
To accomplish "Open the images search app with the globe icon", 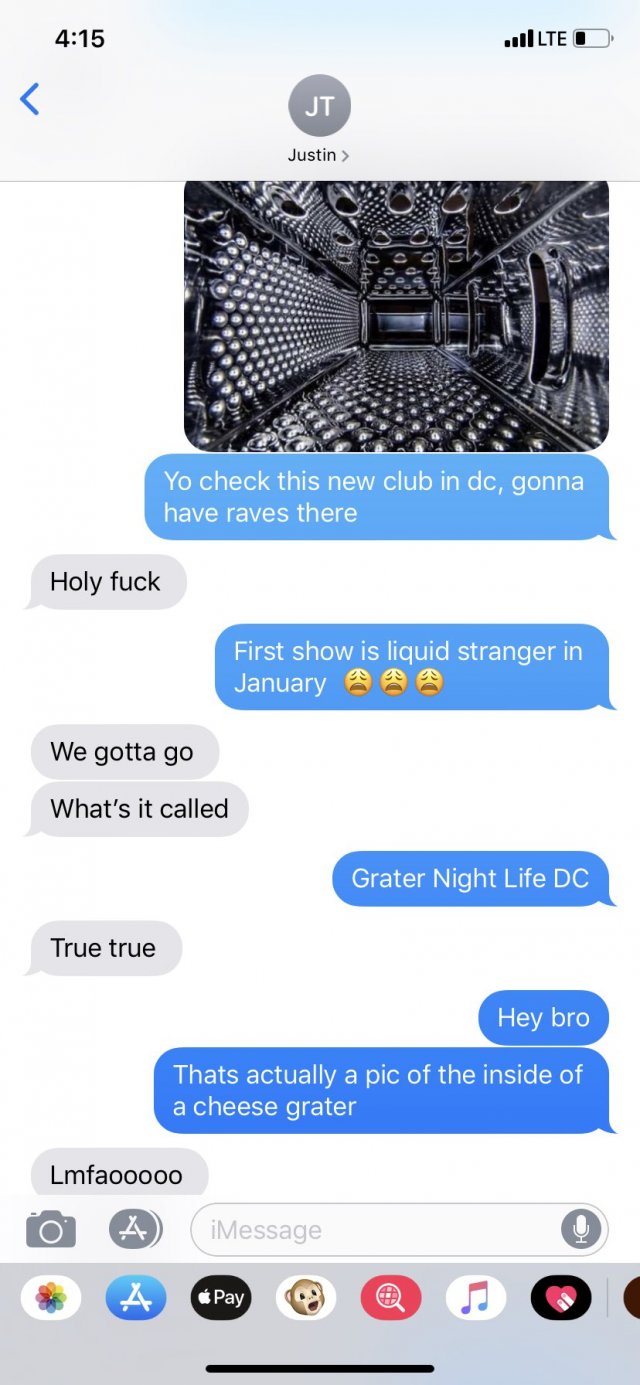I will coord(391,1298).
